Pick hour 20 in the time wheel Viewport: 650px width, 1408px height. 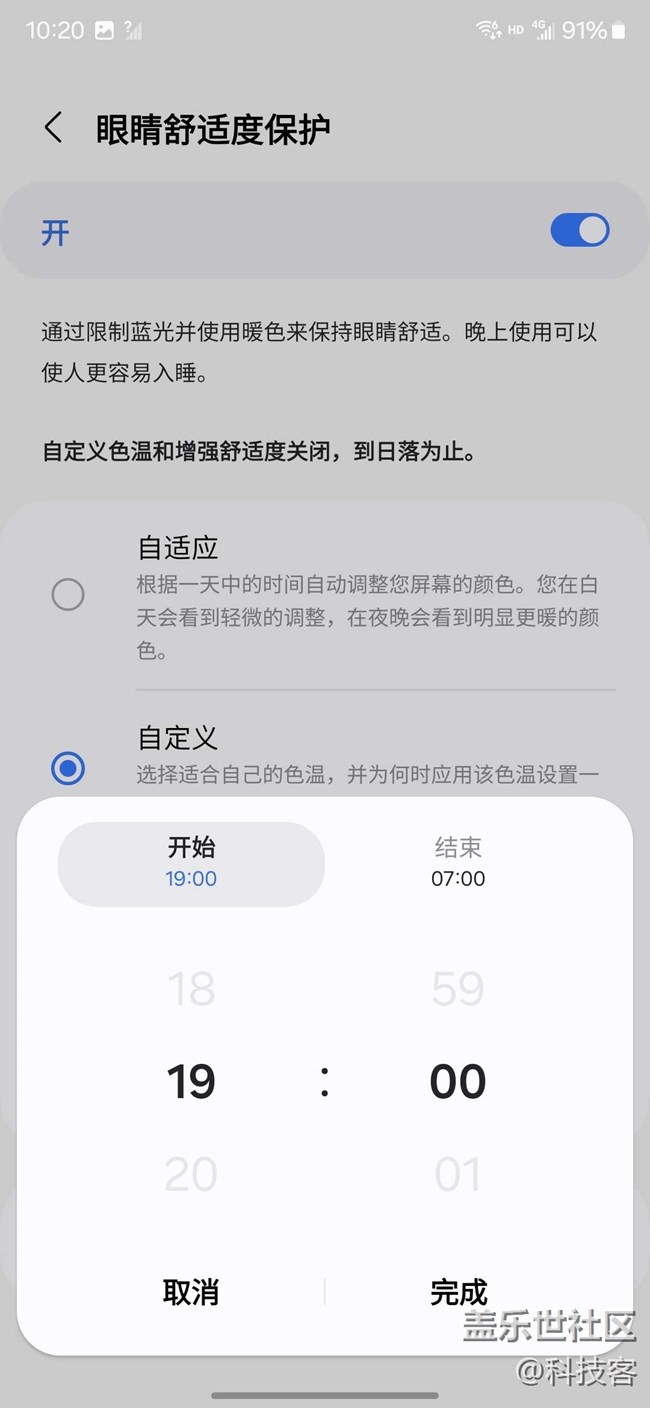point(191,1175)
